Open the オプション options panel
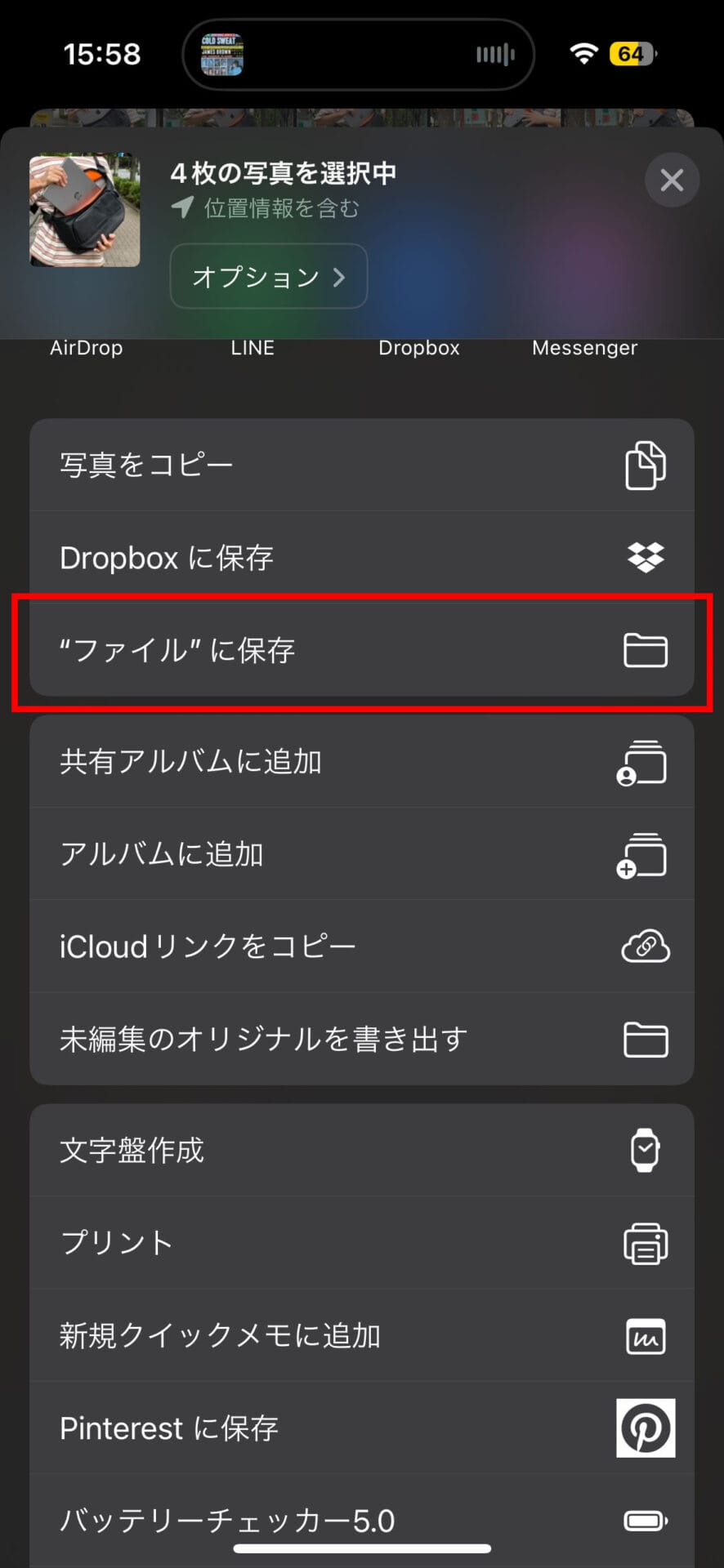724x1568 pixels. 268,277
